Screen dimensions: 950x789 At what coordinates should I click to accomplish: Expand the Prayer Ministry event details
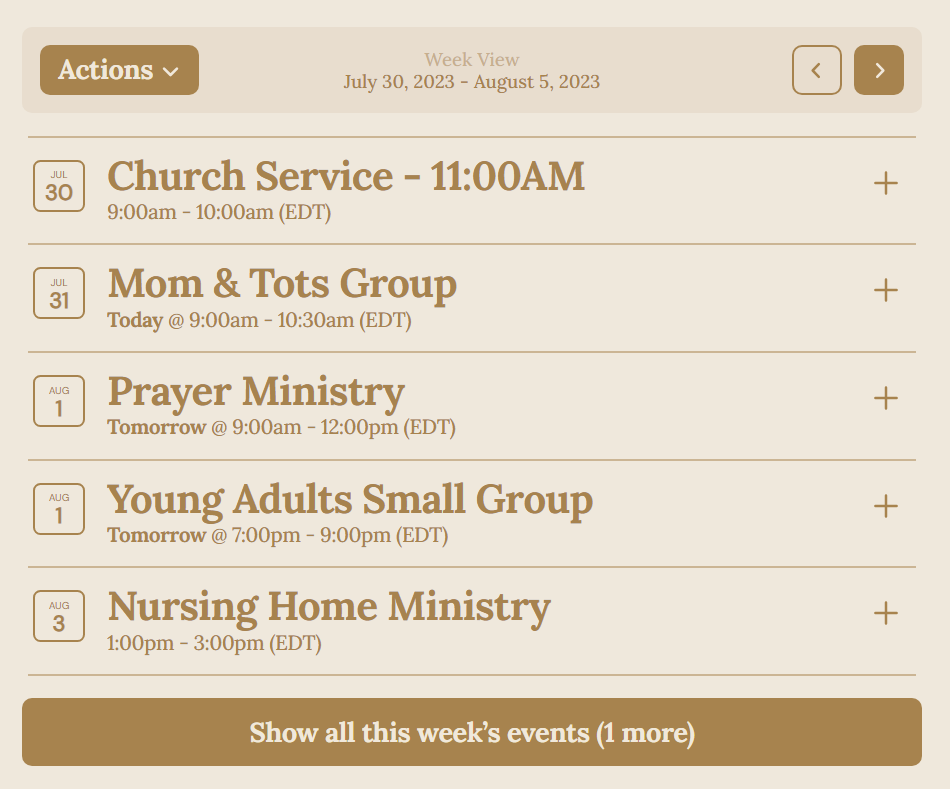tap(885, 399)
